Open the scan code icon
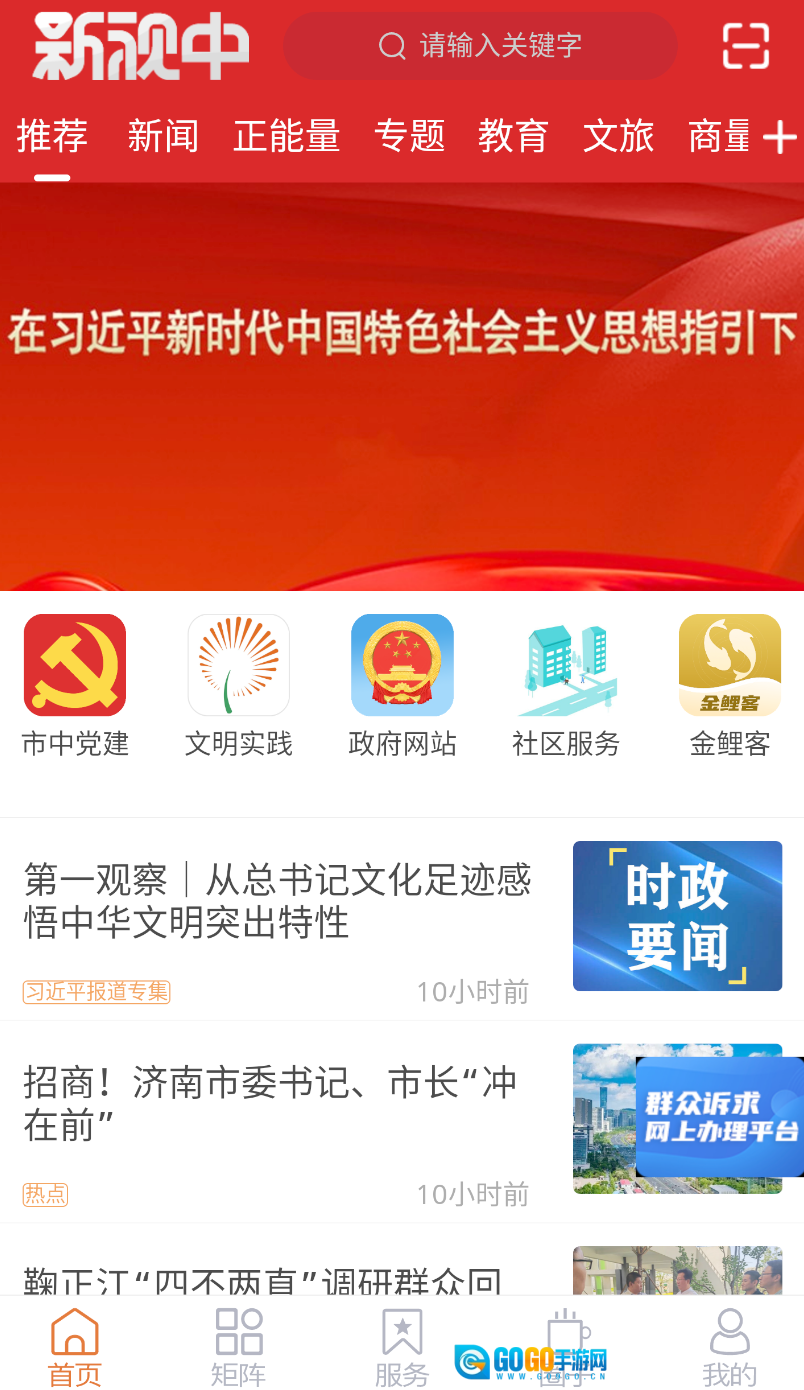Screen dimensions: 804x1390 click(746, 46)
